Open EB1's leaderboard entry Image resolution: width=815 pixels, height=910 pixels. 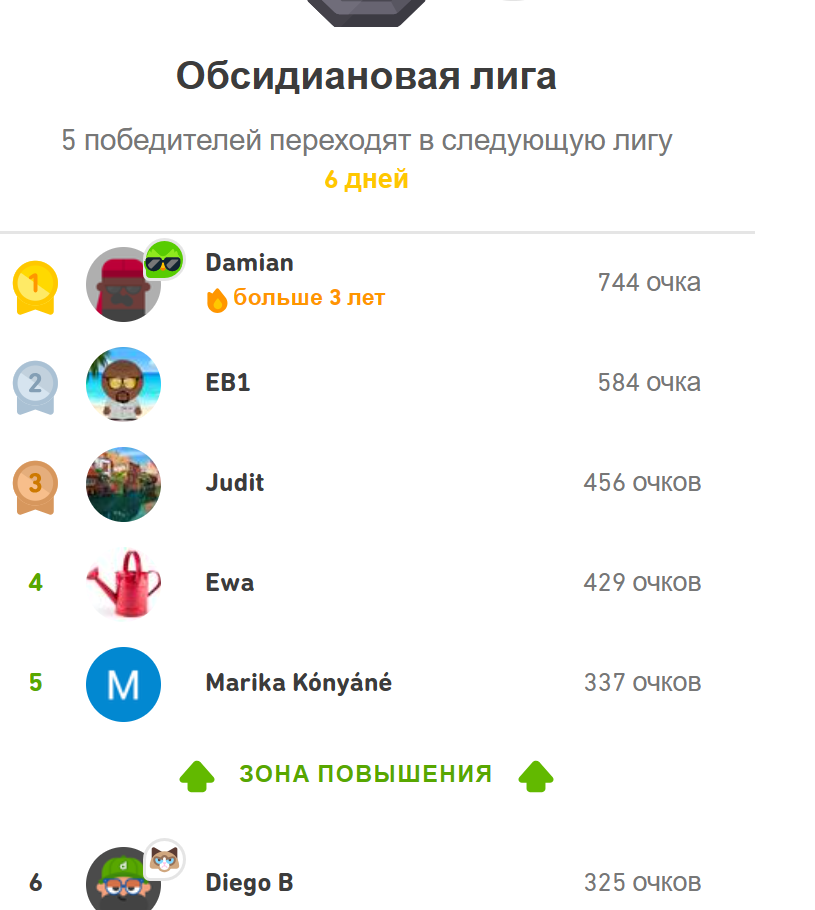228,383
